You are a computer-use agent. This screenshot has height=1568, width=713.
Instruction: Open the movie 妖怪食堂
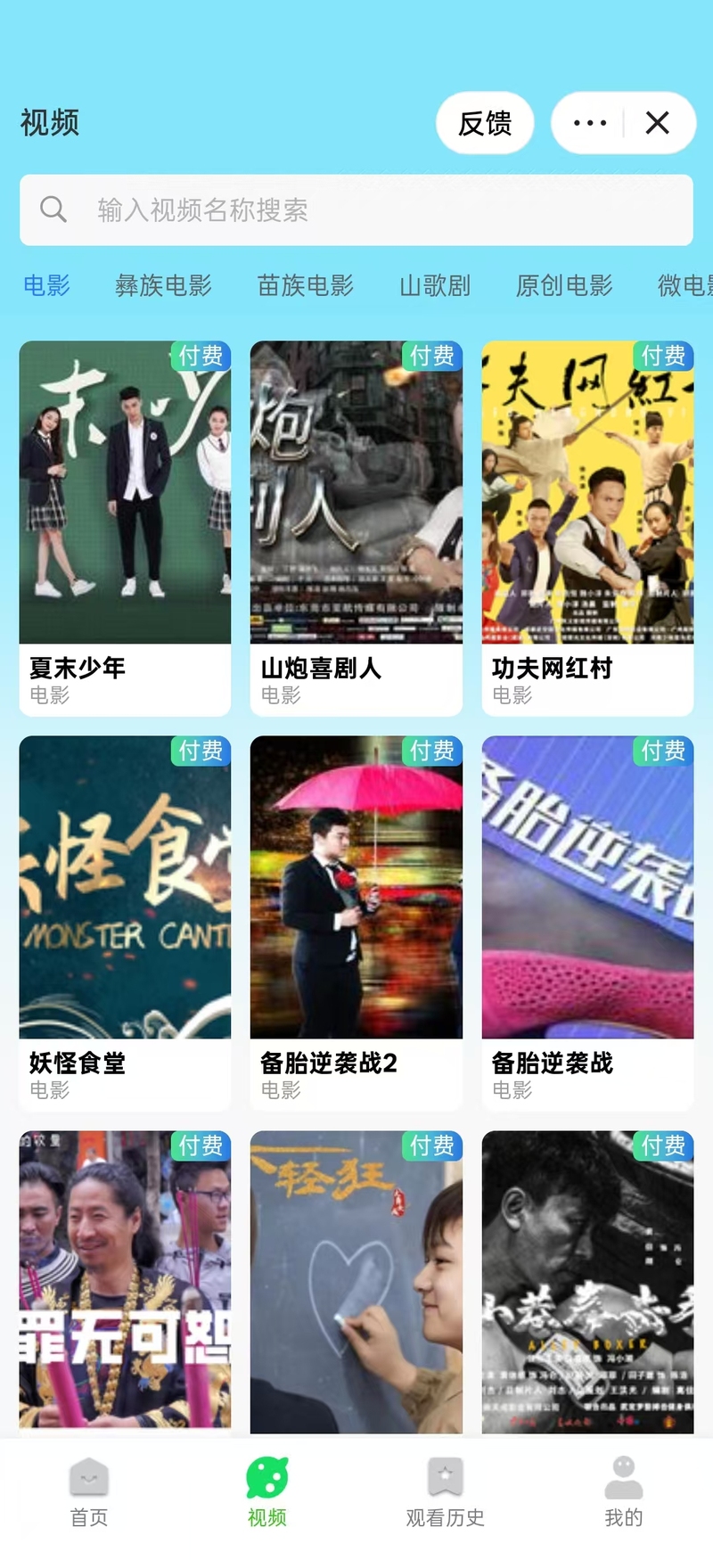pyautogui.click(x=125, y=923)
